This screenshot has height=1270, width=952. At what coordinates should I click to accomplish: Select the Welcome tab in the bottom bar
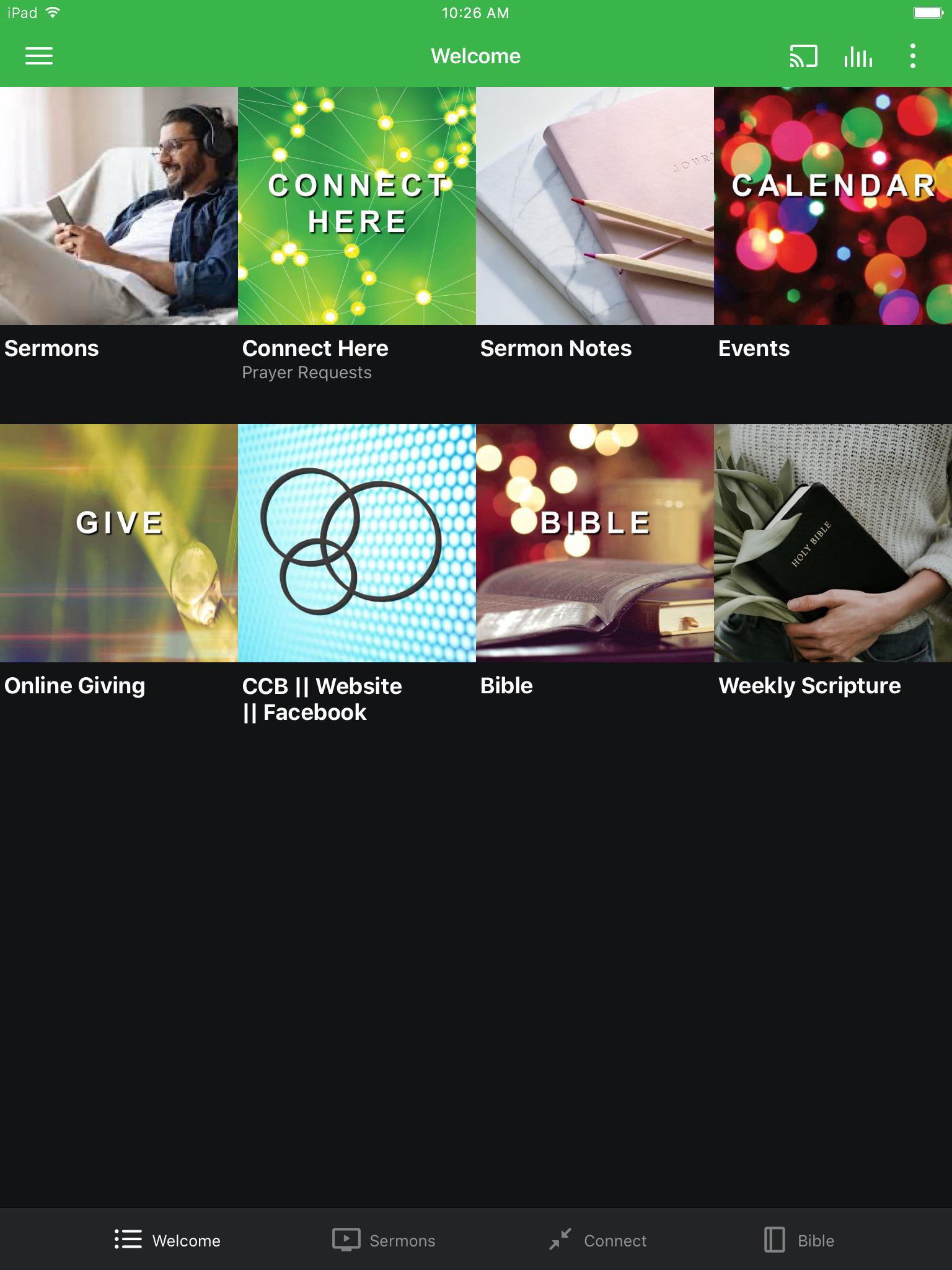point(167,1240)
